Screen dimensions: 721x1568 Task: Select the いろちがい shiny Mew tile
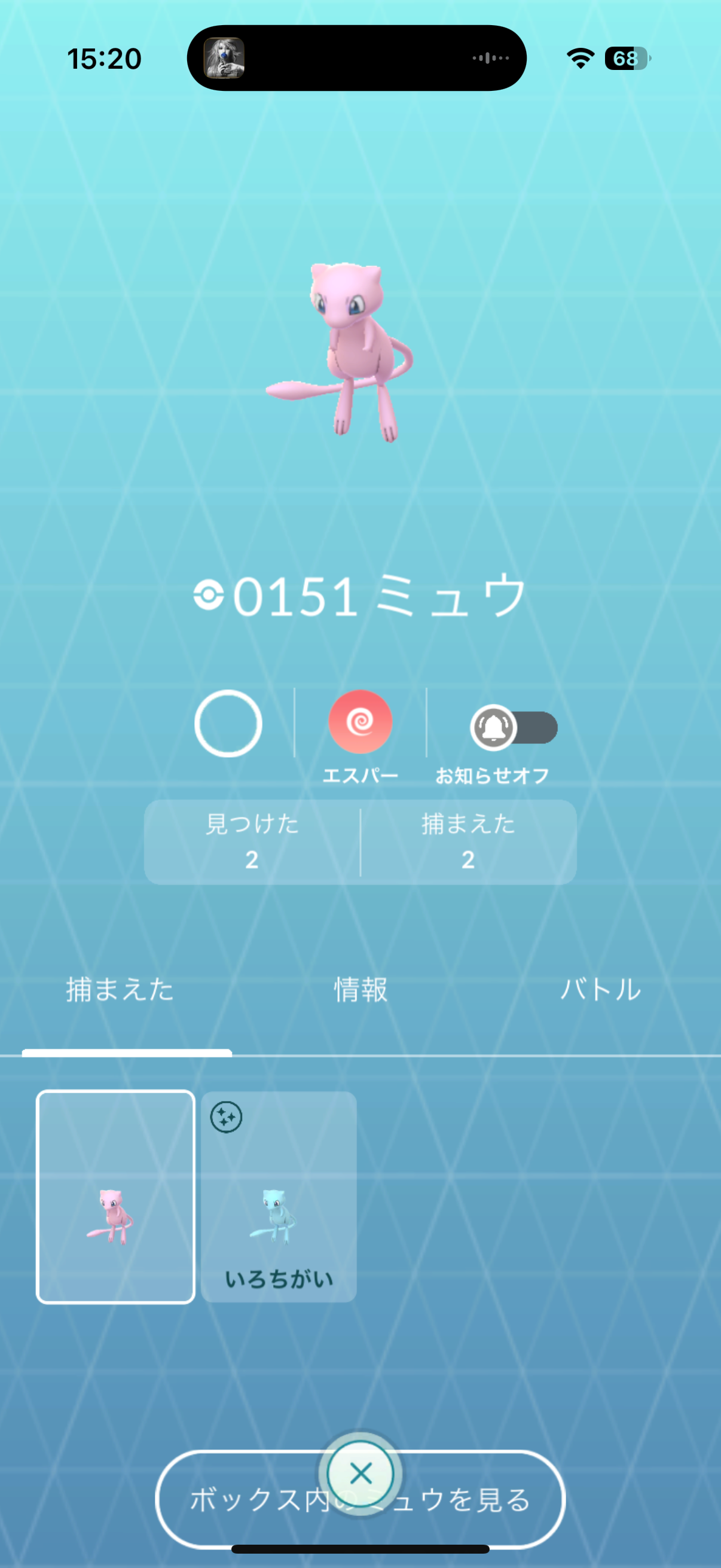click(279, 1197)
